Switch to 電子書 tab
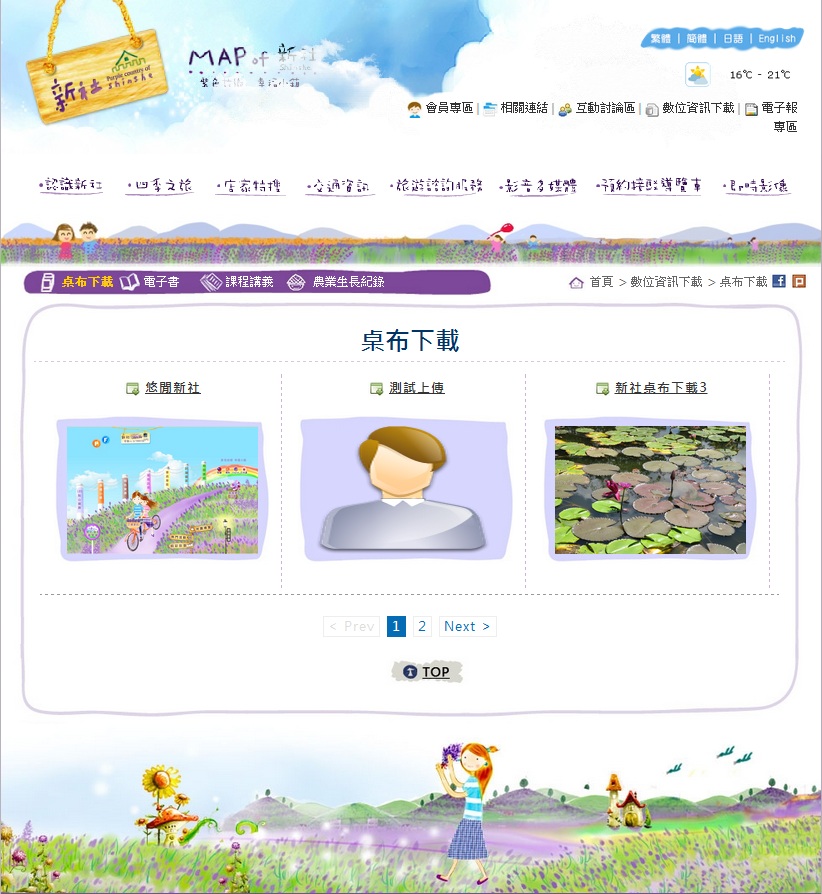Image resolution: width=822 pixels, height=894 pixels. [160, 282]
